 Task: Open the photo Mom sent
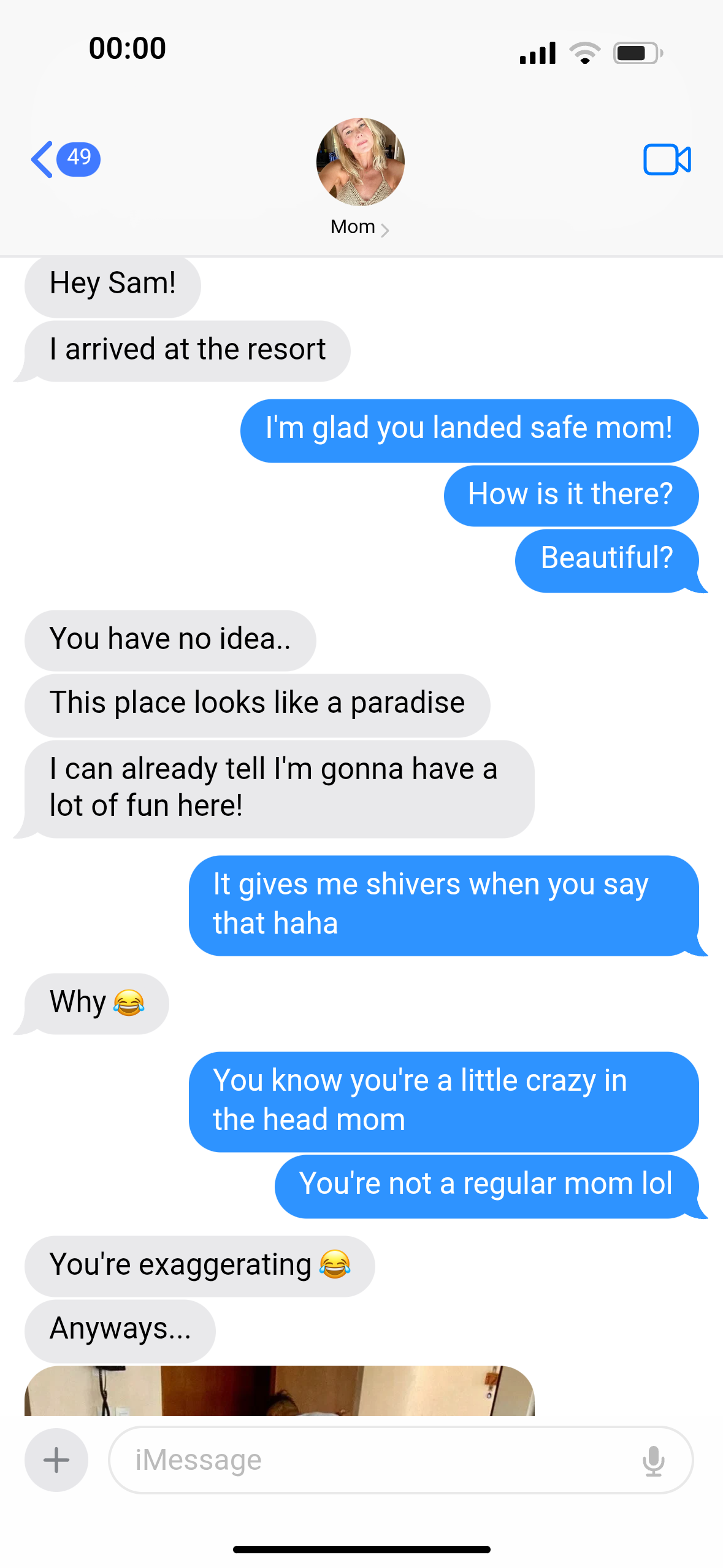pyautogui.click(x=279, y=1390)
